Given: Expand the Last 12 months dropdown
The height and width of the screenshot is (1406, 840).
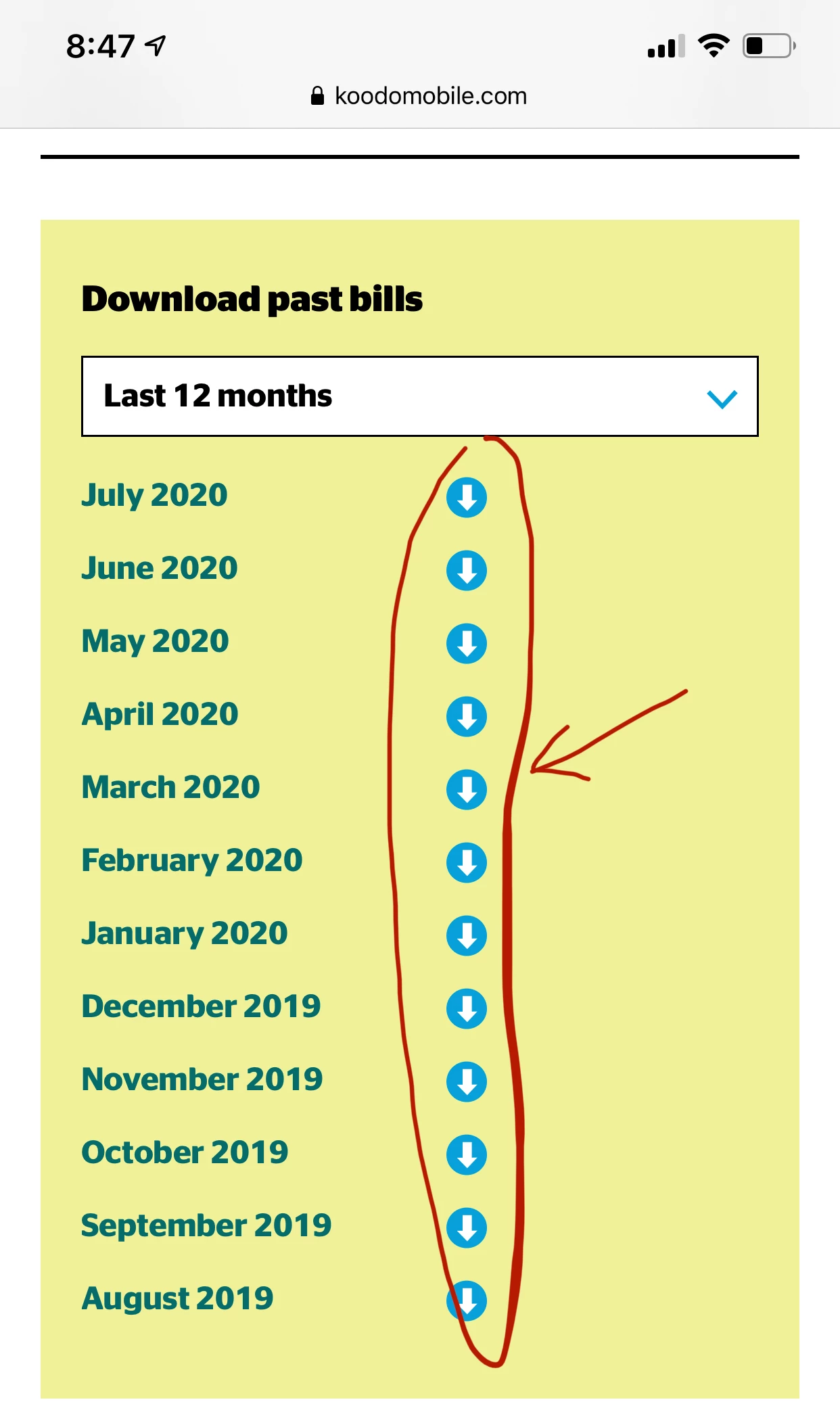Looking at the screenshot, I should (x=419, y=396).
